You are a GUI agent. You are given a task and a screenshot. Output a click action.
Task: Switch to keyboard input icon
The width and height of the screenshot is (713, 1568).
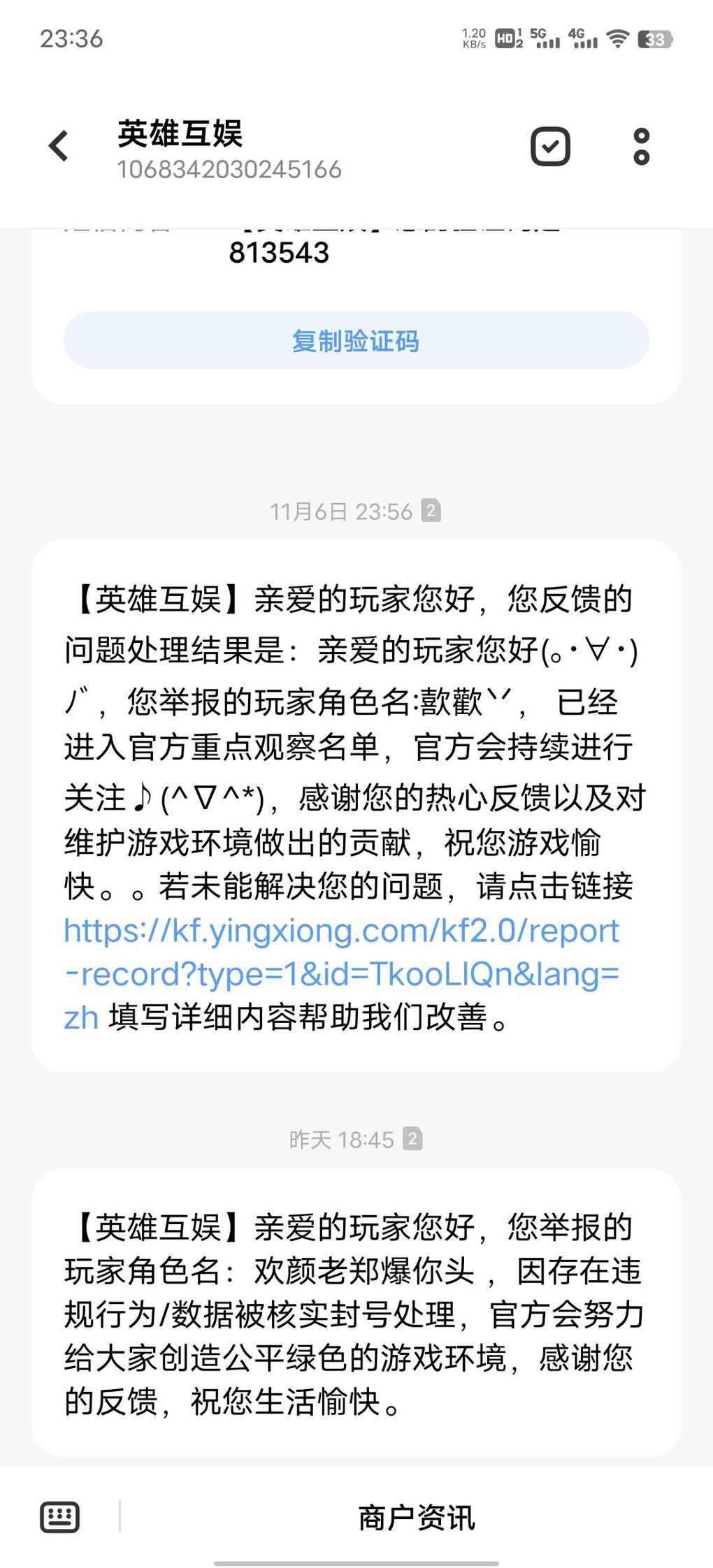tap(59, 1517)
